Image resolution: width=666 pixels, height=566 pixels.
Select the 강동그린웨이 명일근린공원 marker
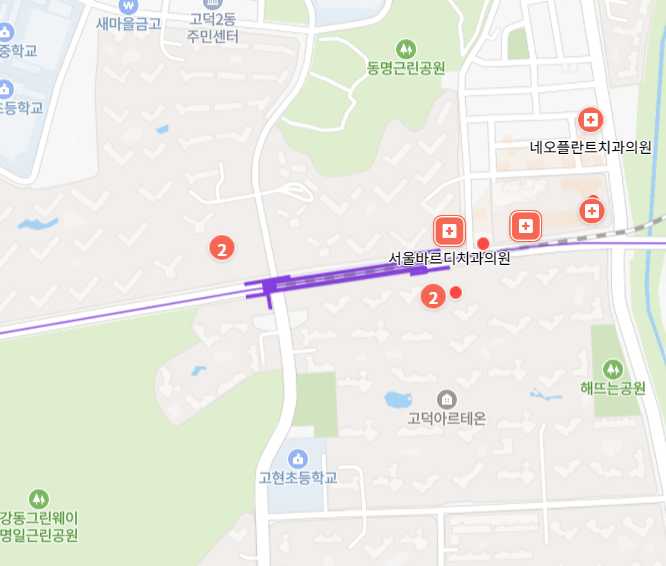(x=38, y=497)
